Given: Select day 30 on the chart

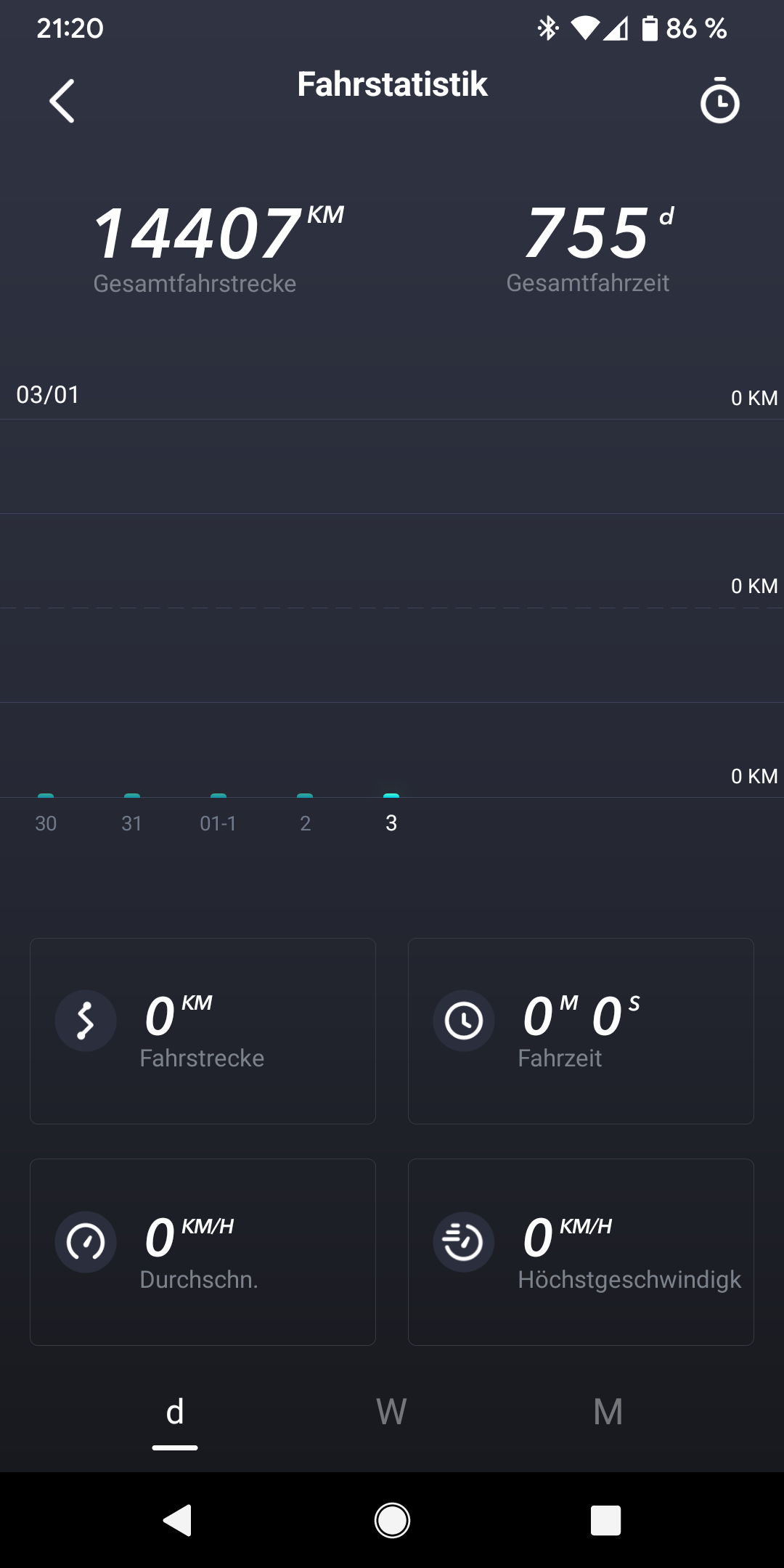Looking at the screenshot, I should click(x=46, y=822).
